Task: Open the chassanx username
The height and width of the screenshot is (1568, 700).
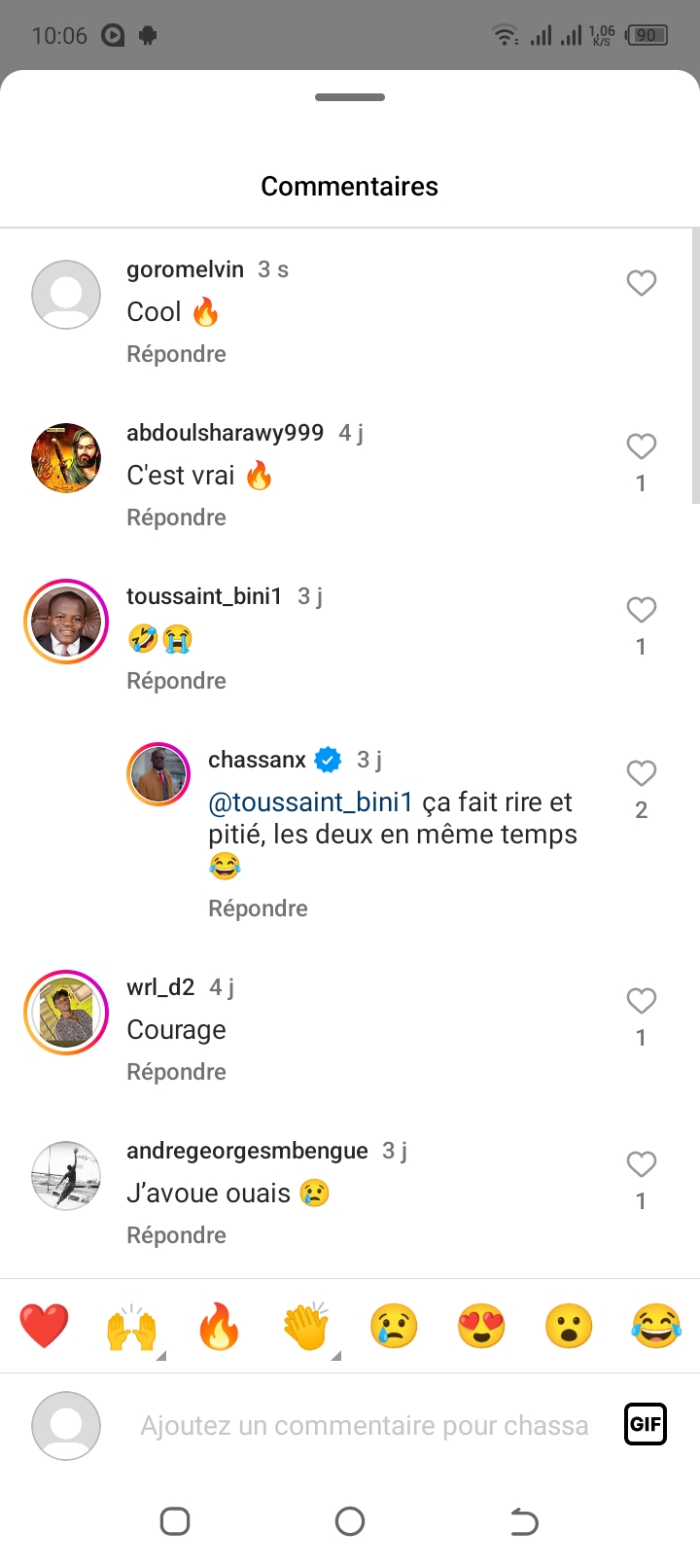Action: 257,760
